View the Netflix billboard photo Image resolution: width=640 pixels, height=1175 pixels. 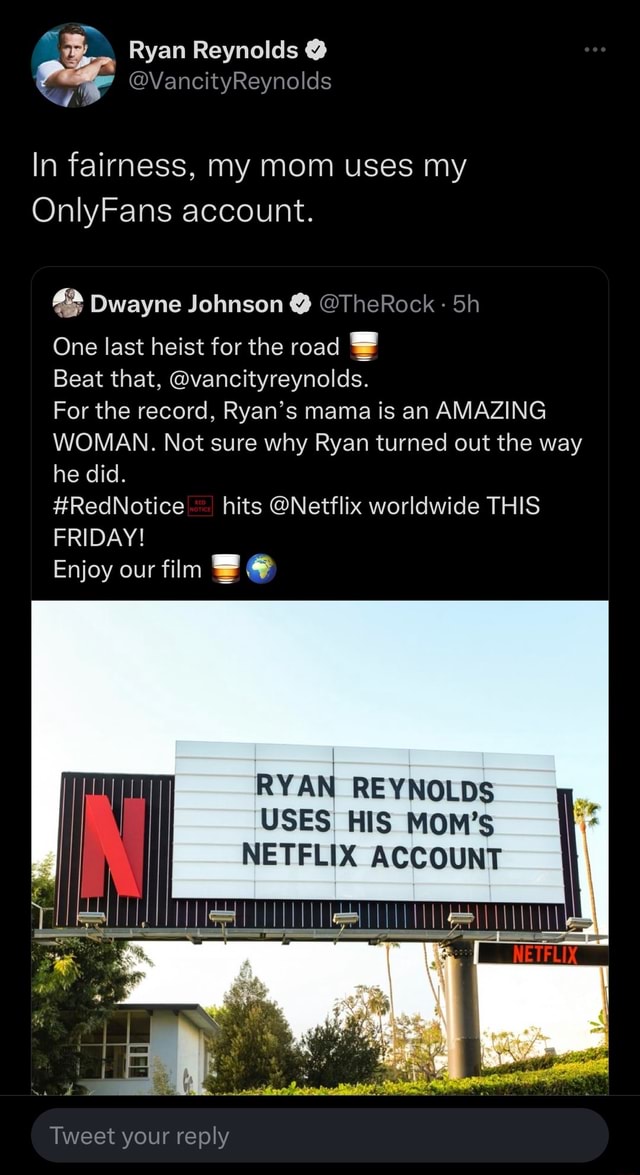320,846
